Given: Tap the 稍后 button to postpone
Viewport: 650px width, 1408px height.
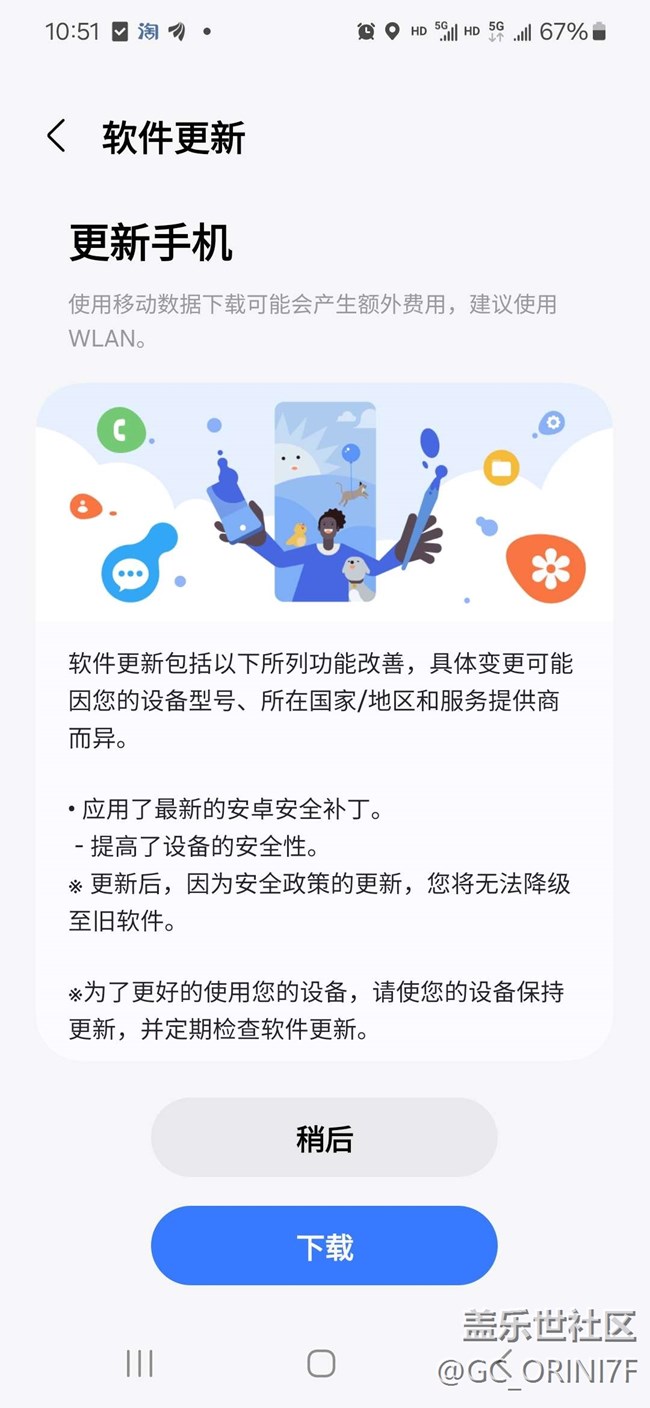Looking at the screenshot, I should (x=324, y=1138).
